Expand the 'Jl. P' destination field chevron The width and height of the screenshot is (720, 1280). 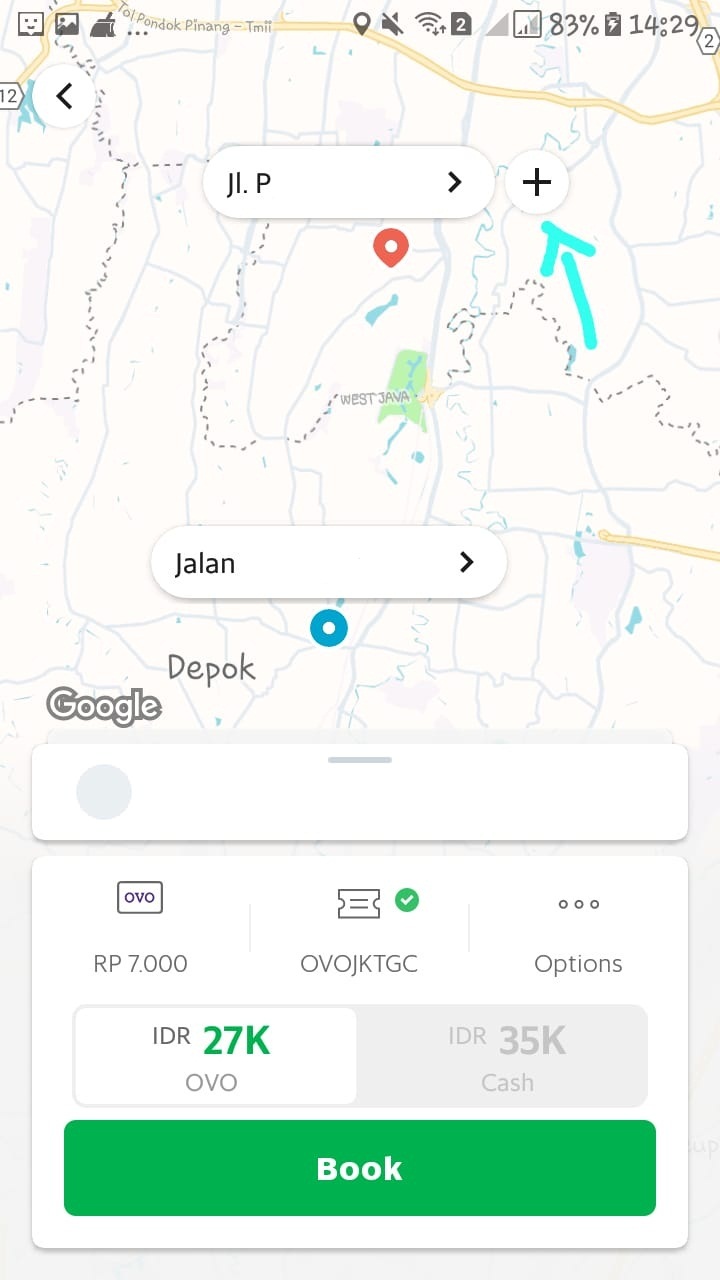coord(455,182)
